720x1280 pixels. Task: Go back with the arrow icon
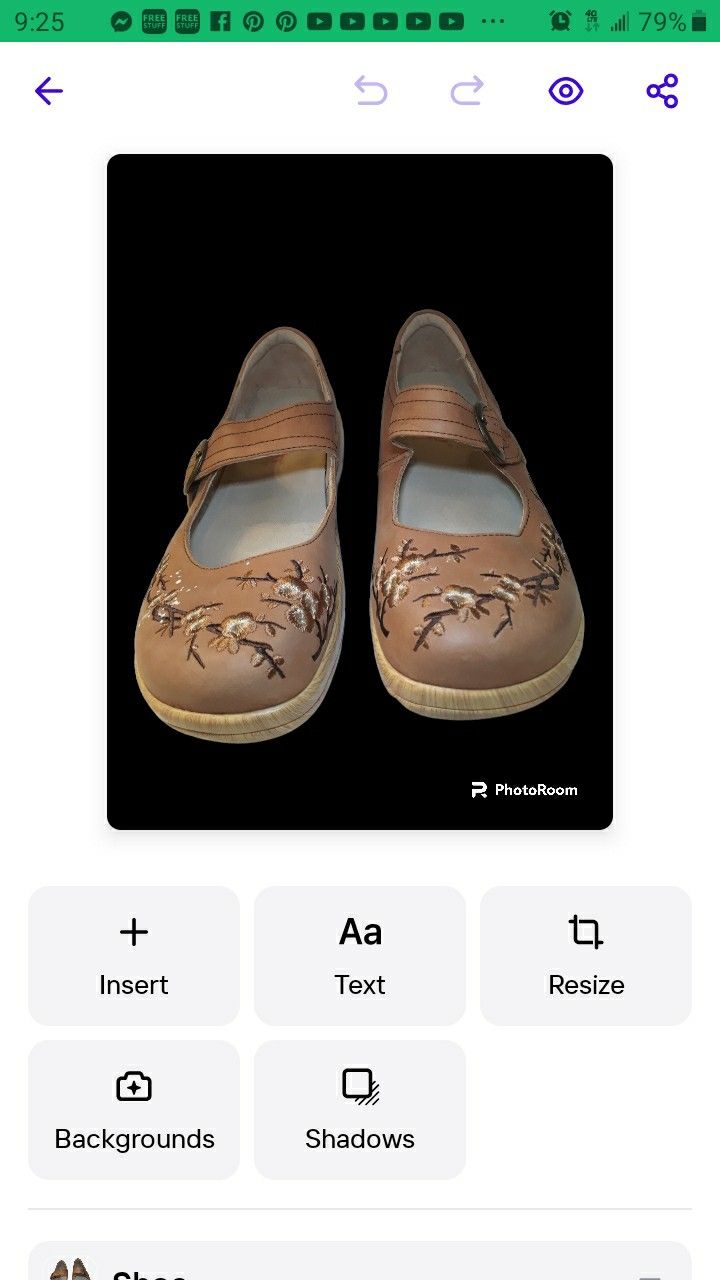coord(48,91)
